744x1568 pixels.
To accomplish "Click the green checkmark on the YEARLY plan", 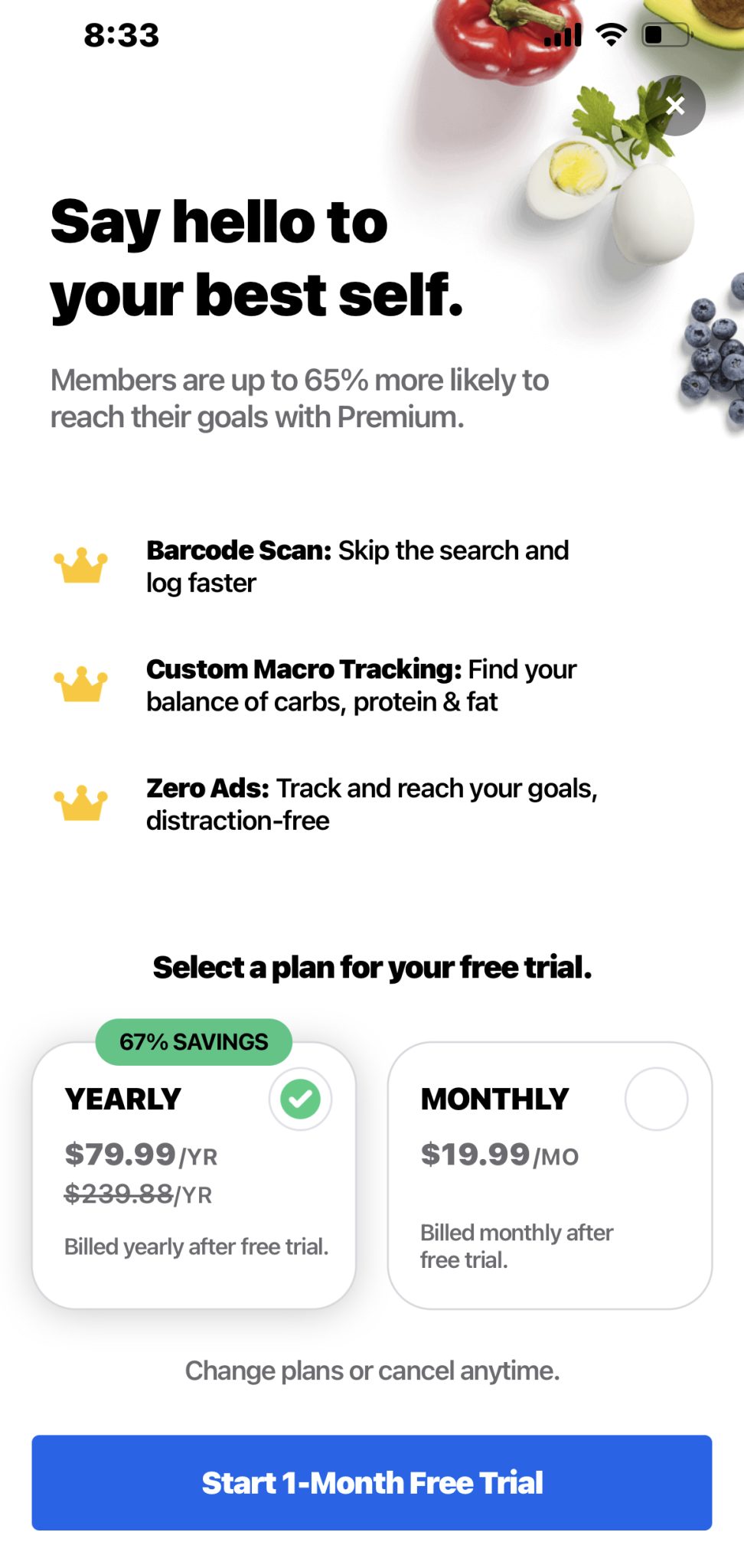I will point(301,1098).
